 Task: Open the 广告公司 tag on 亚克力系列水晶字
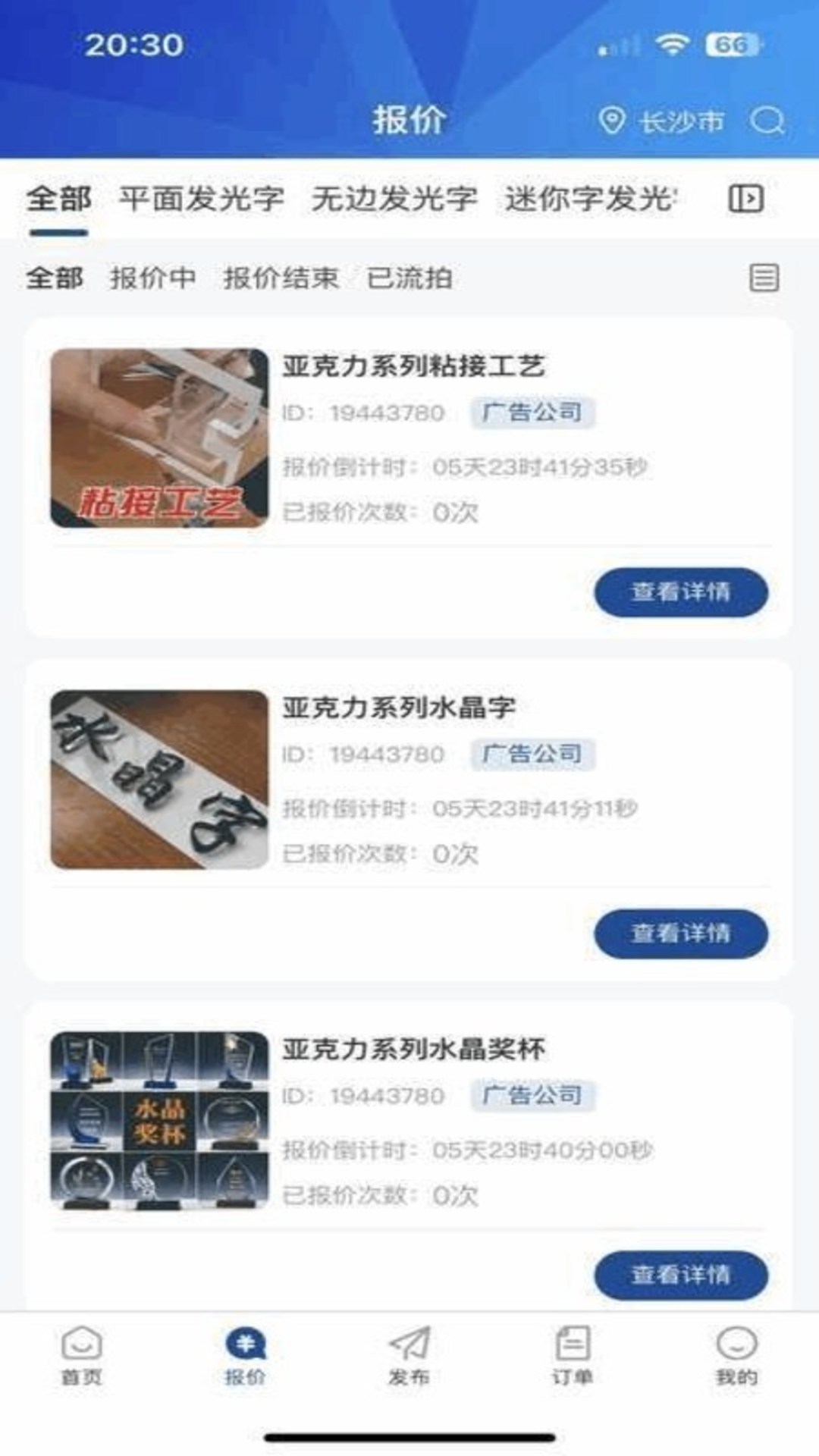coord(533,754)
